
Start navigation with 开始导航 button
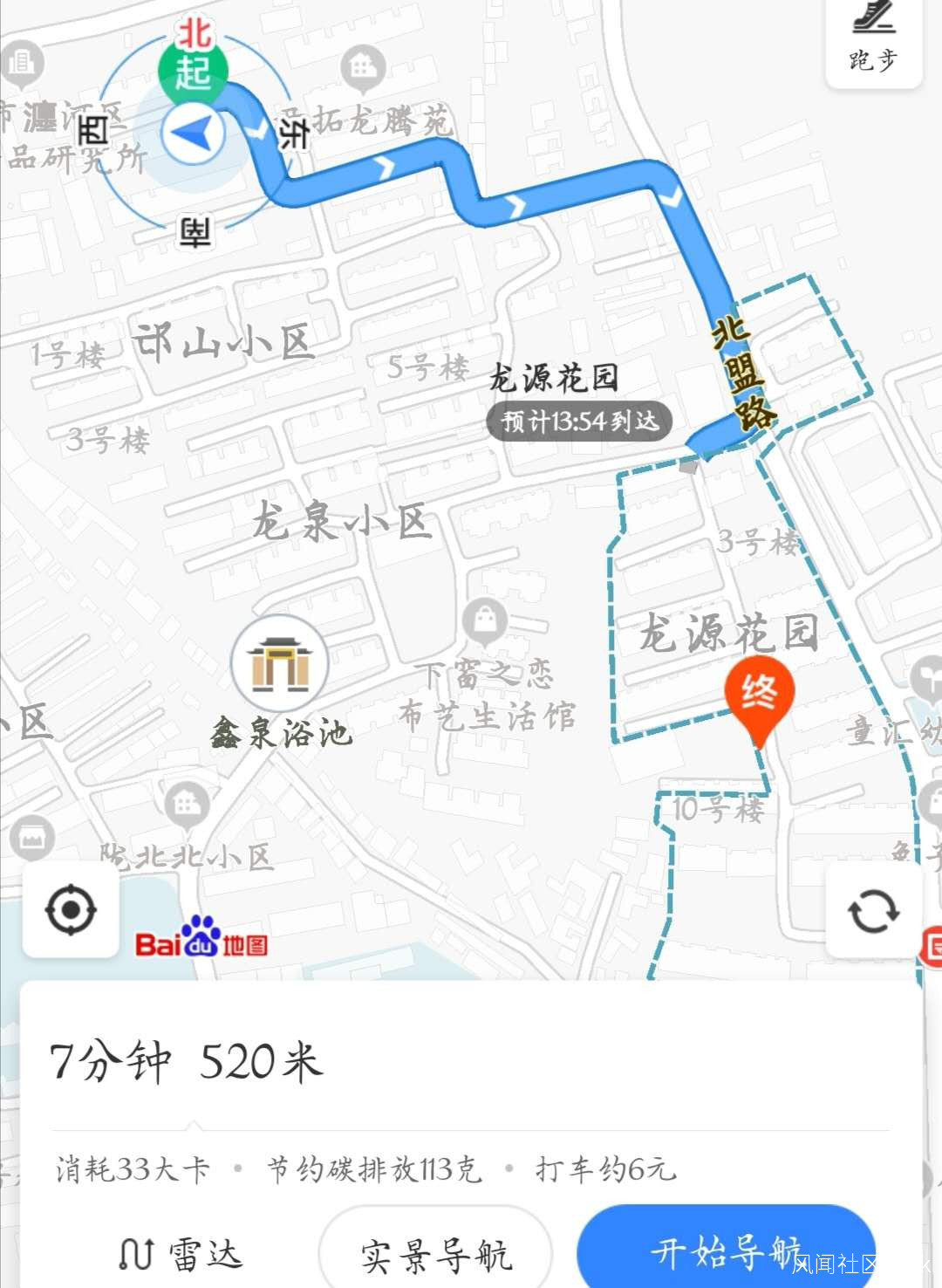point(725,1251)
